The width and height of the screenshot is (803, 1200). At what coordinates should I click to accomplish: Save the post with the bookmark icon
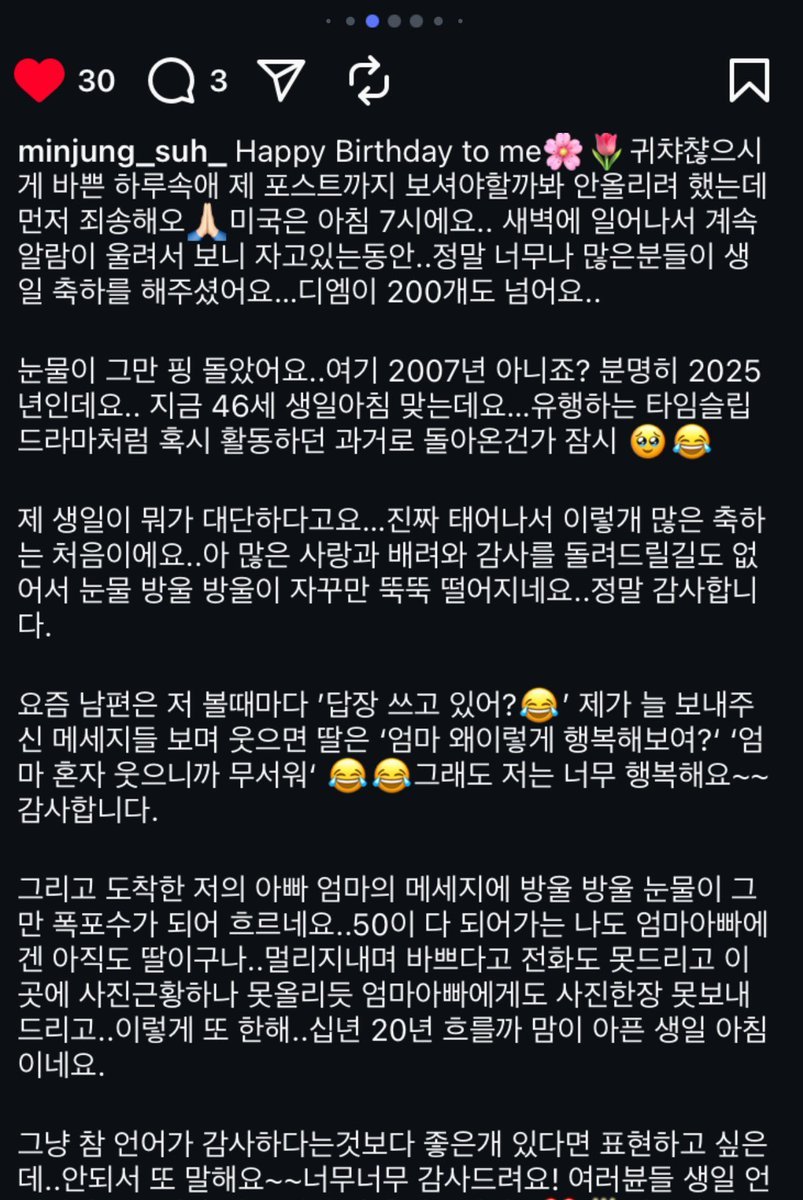coord(749,81)
